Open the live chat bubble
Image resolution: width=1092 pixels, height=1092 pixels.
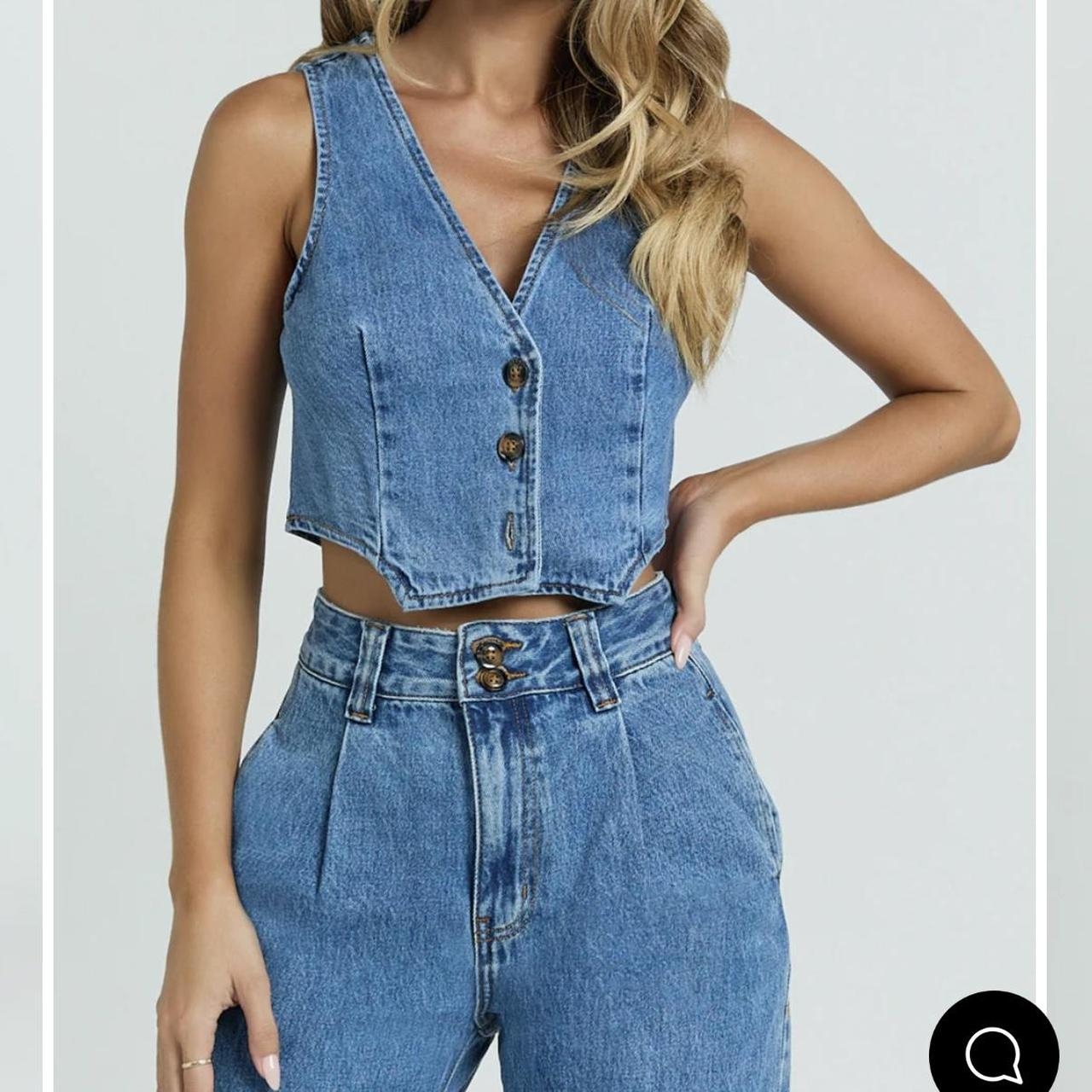click(994, 1051)
